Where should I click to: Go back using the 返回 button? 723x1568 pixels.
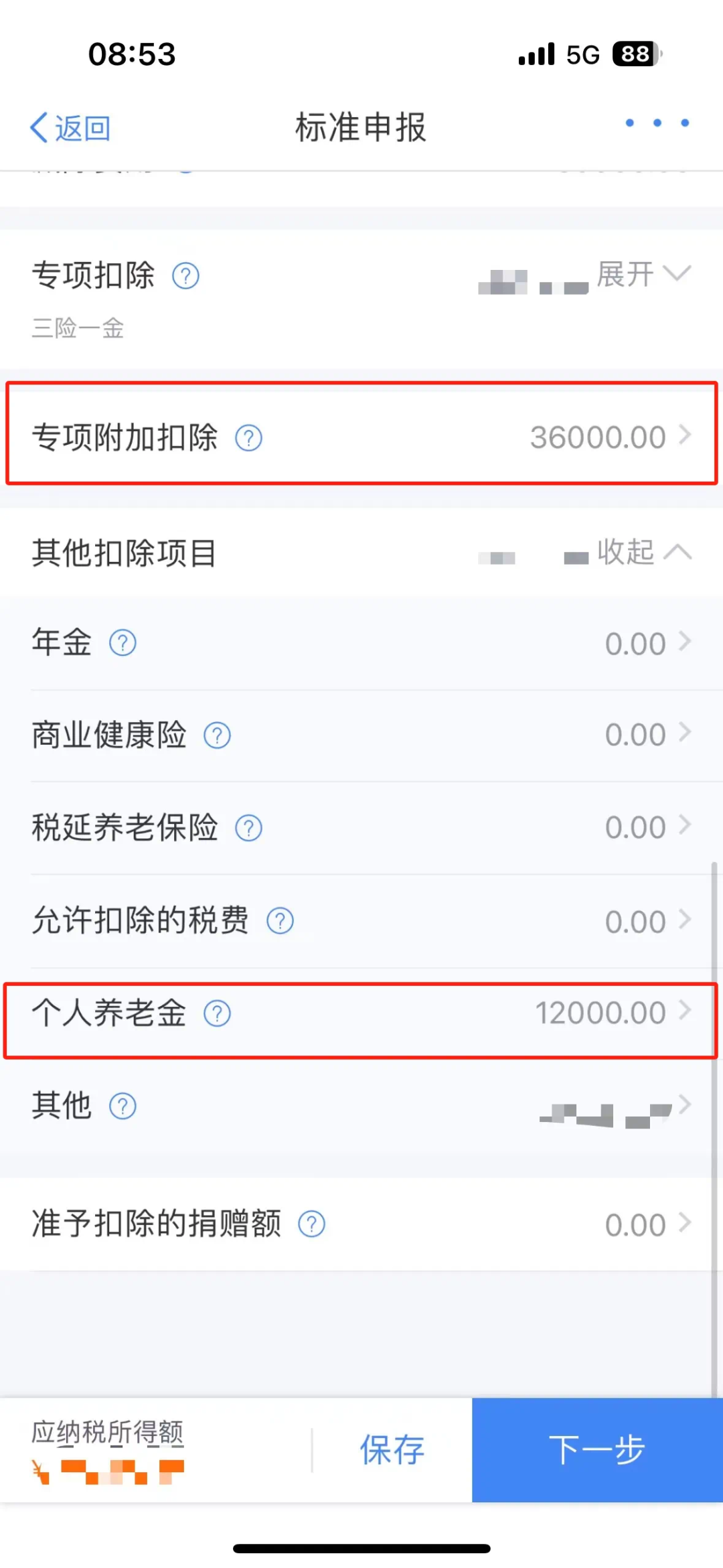pos(70,127)
